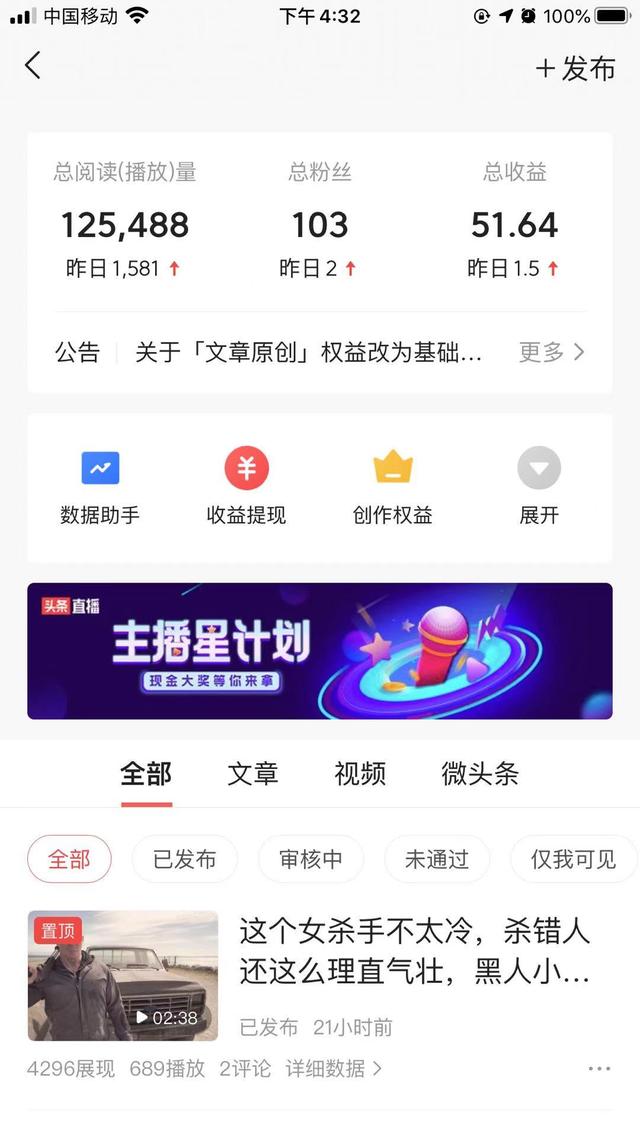Screen dimensions: 640x1138
Task: Select the 已发布 filter chip
Action: click(x=185, y=859)
